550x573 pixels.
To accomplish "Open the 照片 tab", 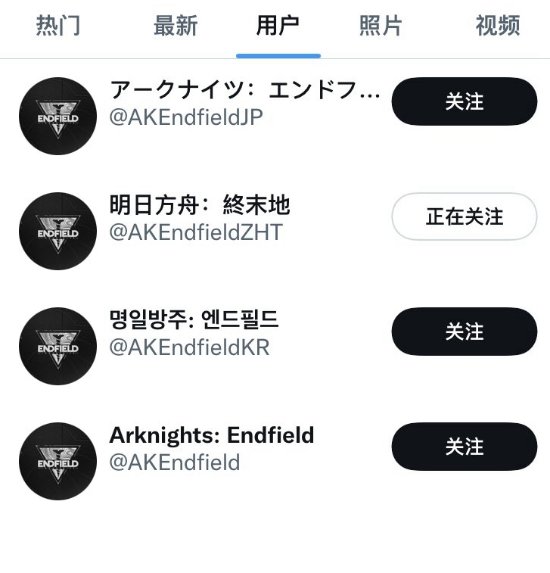I will click(381, 26).
